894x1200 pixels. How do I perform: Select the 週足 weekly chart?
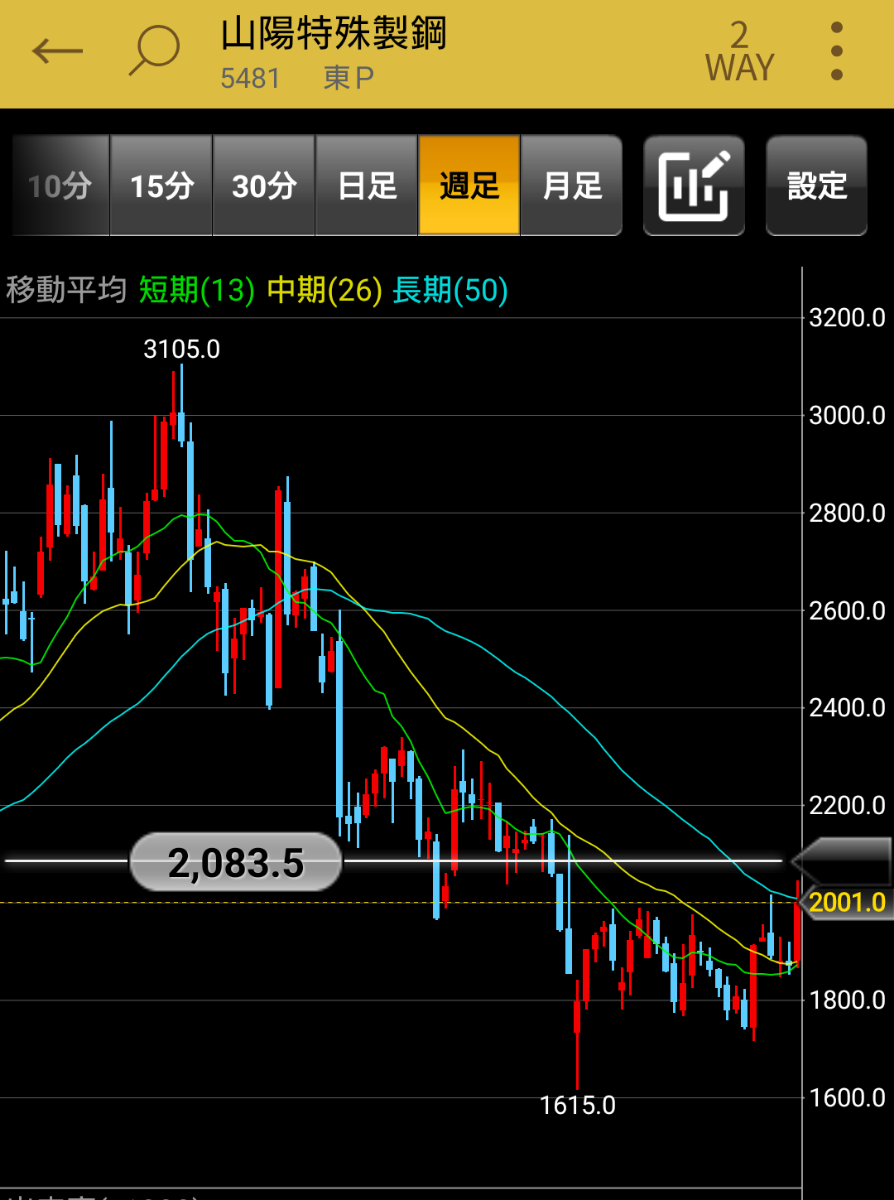469,186
